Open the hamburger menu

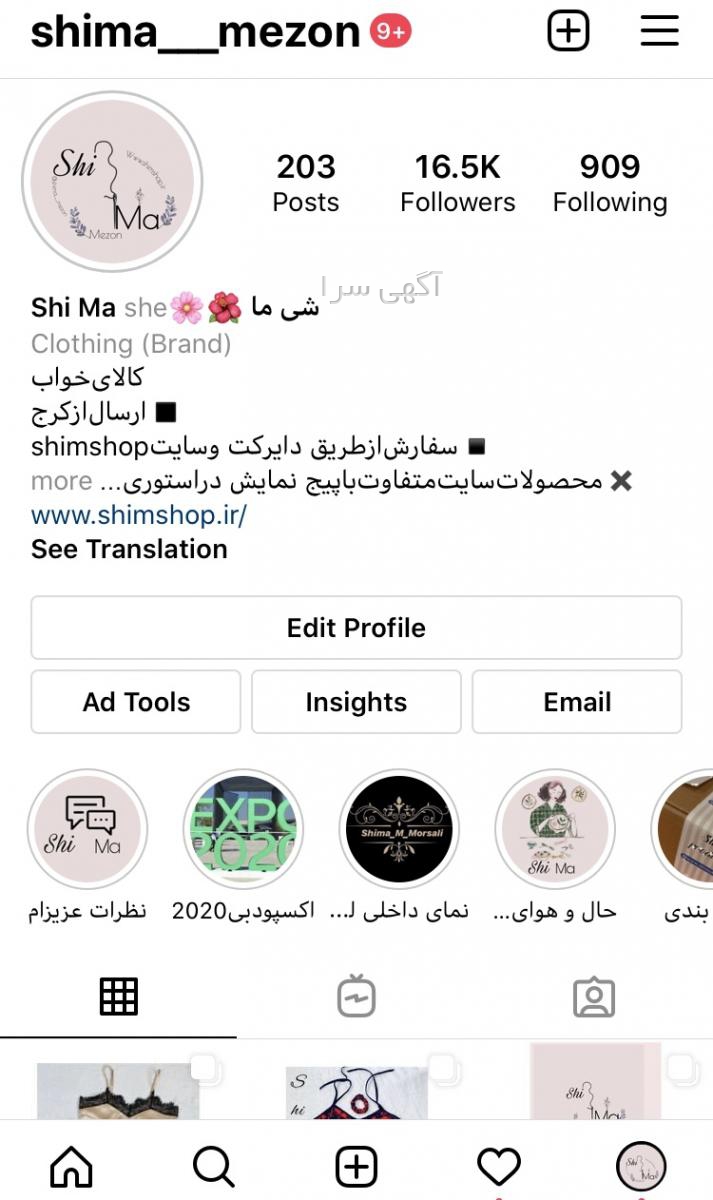pos(659,31)
